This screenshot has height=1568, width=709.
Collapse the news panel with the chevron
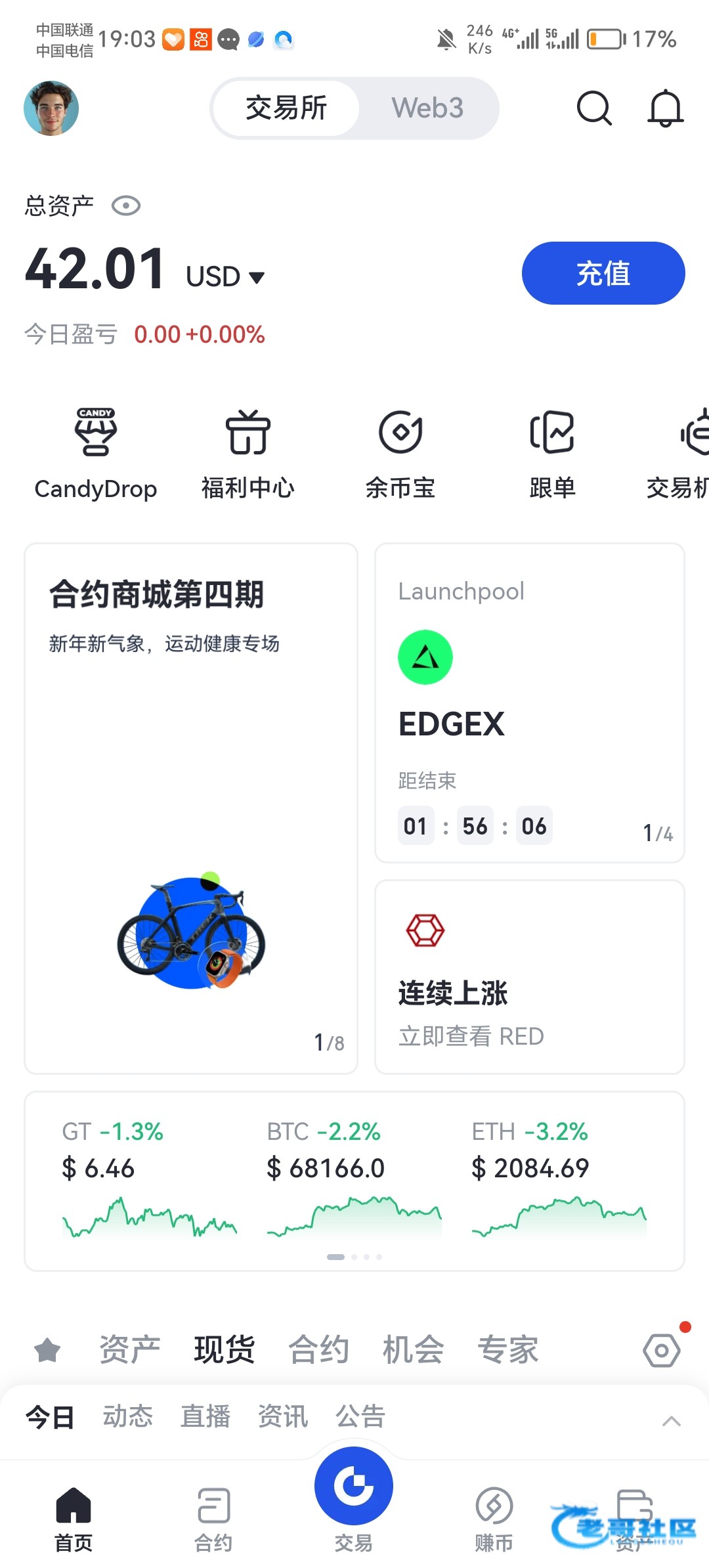point(671,1422)
